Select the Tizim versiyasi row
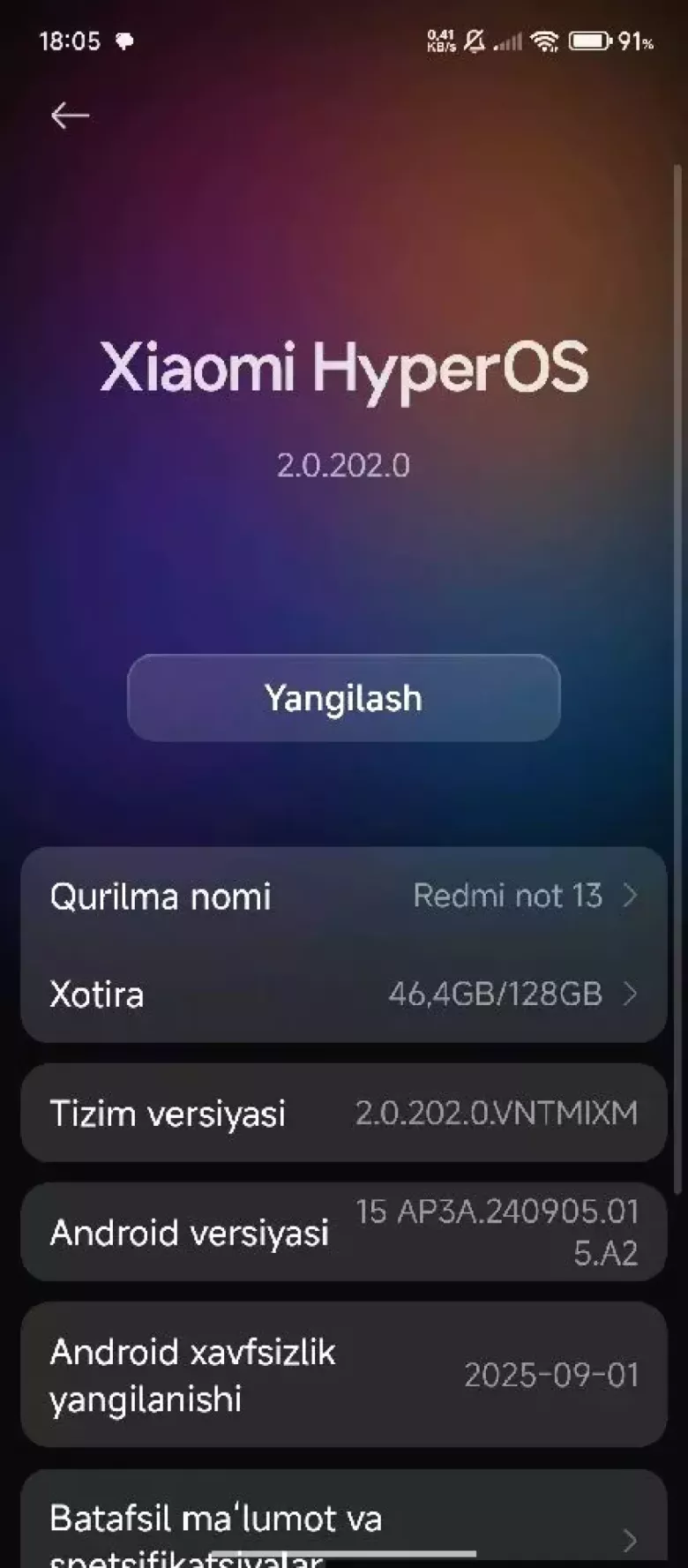The height and width of the screenshot is (1568, 688). coord(344,1113)
